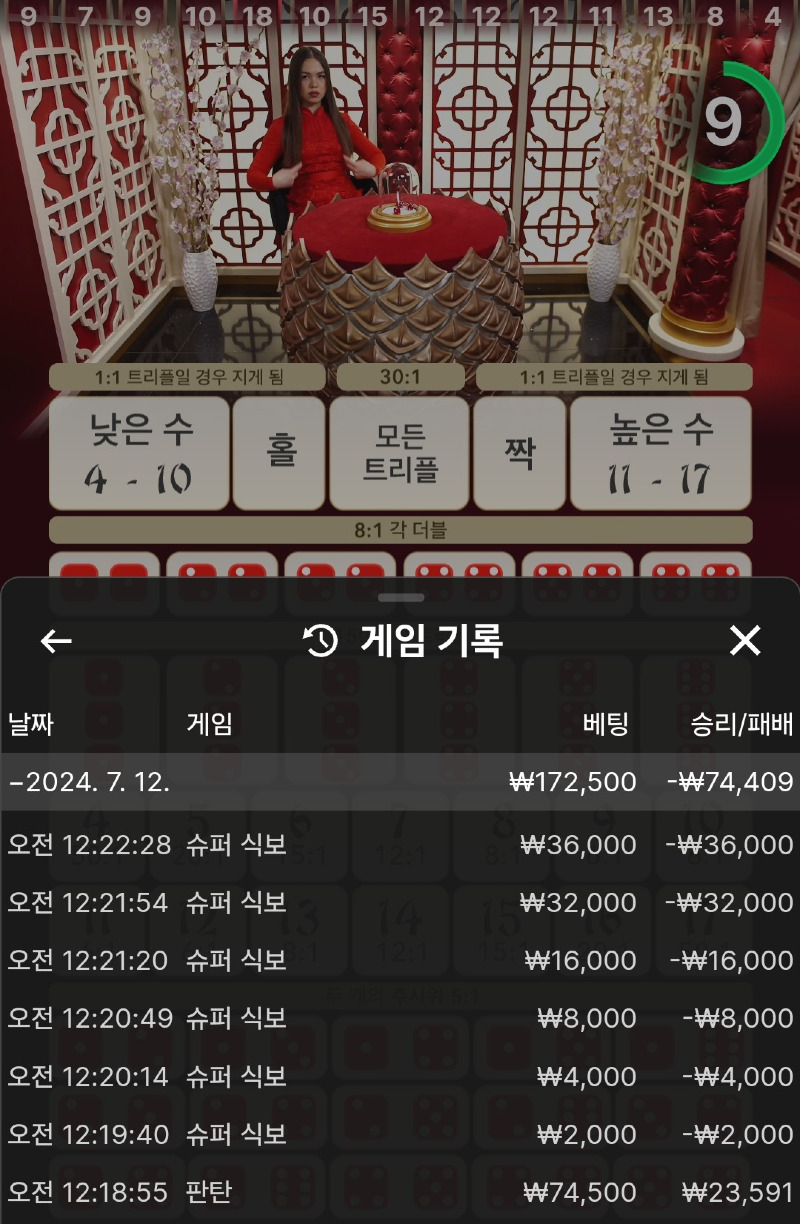Screen dimensions: 800x1224
Task: Open the 오전 12:20:49 슈퍼 식보 record
Action: point(400,1019)
